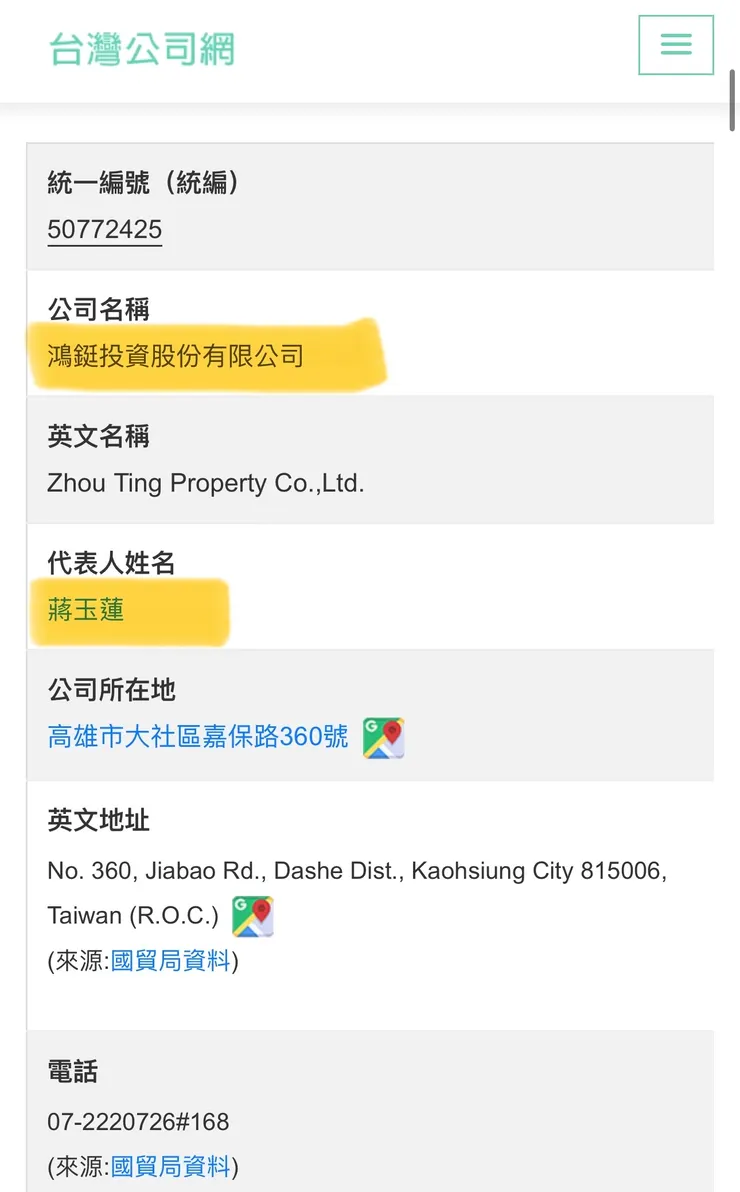Click the highlighted company name 鴻鋌投資股份有限公司
The image size is (740, 1192).
tap(173, 355)
